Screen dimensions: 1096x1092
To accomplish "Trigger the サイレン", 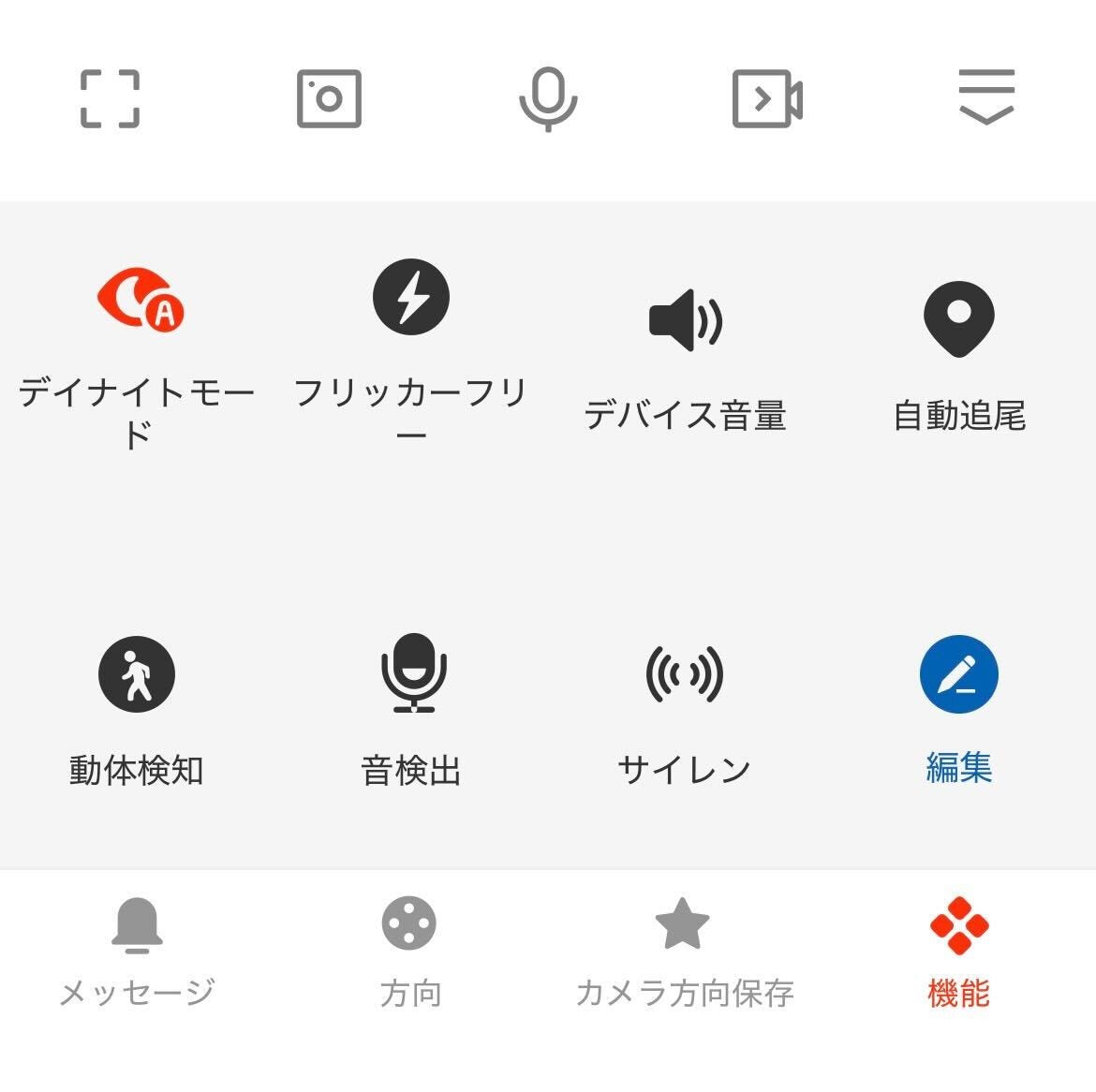I will 685,674.
